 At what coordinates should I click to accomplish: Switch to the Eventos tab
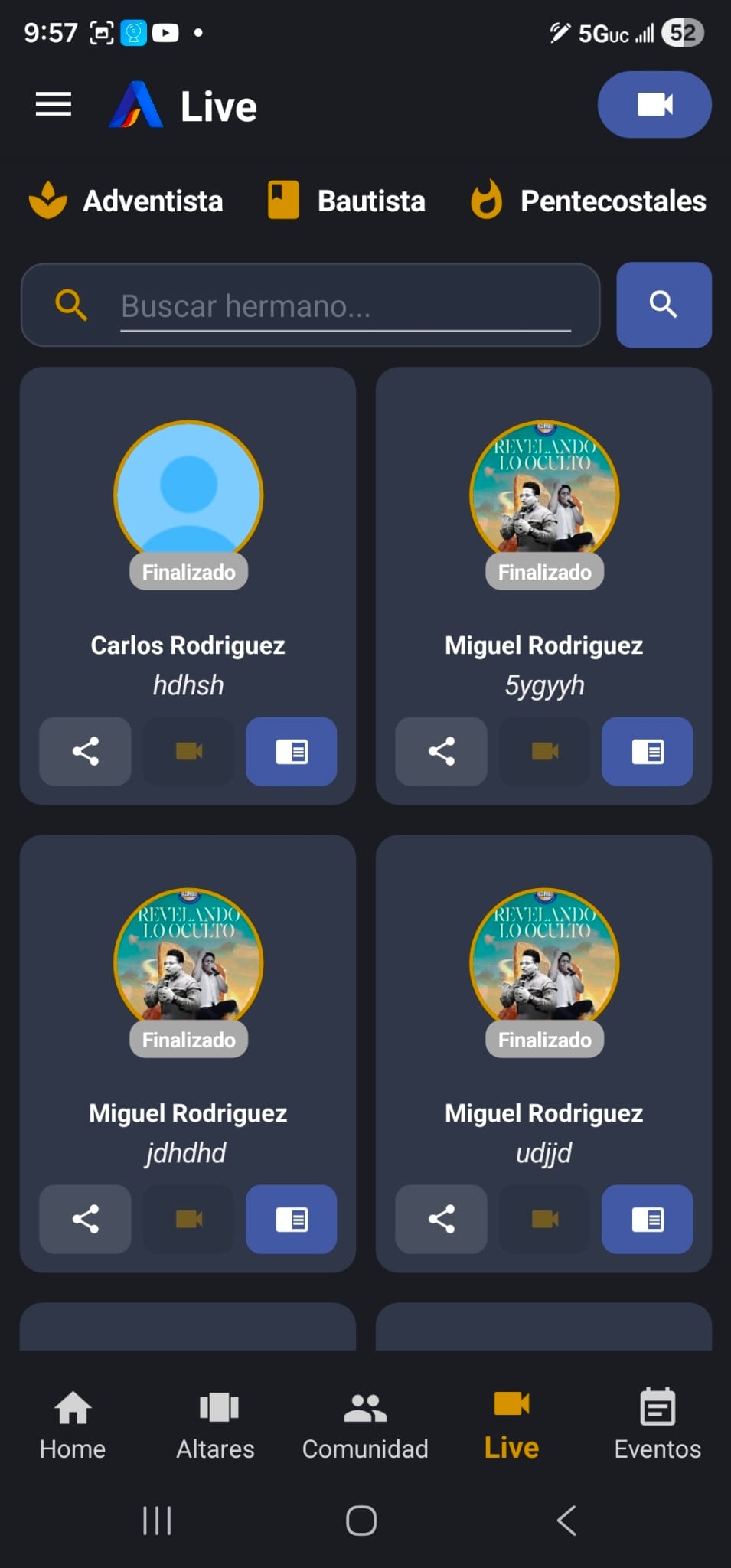pyautogui.click(x=658, y=1425)
